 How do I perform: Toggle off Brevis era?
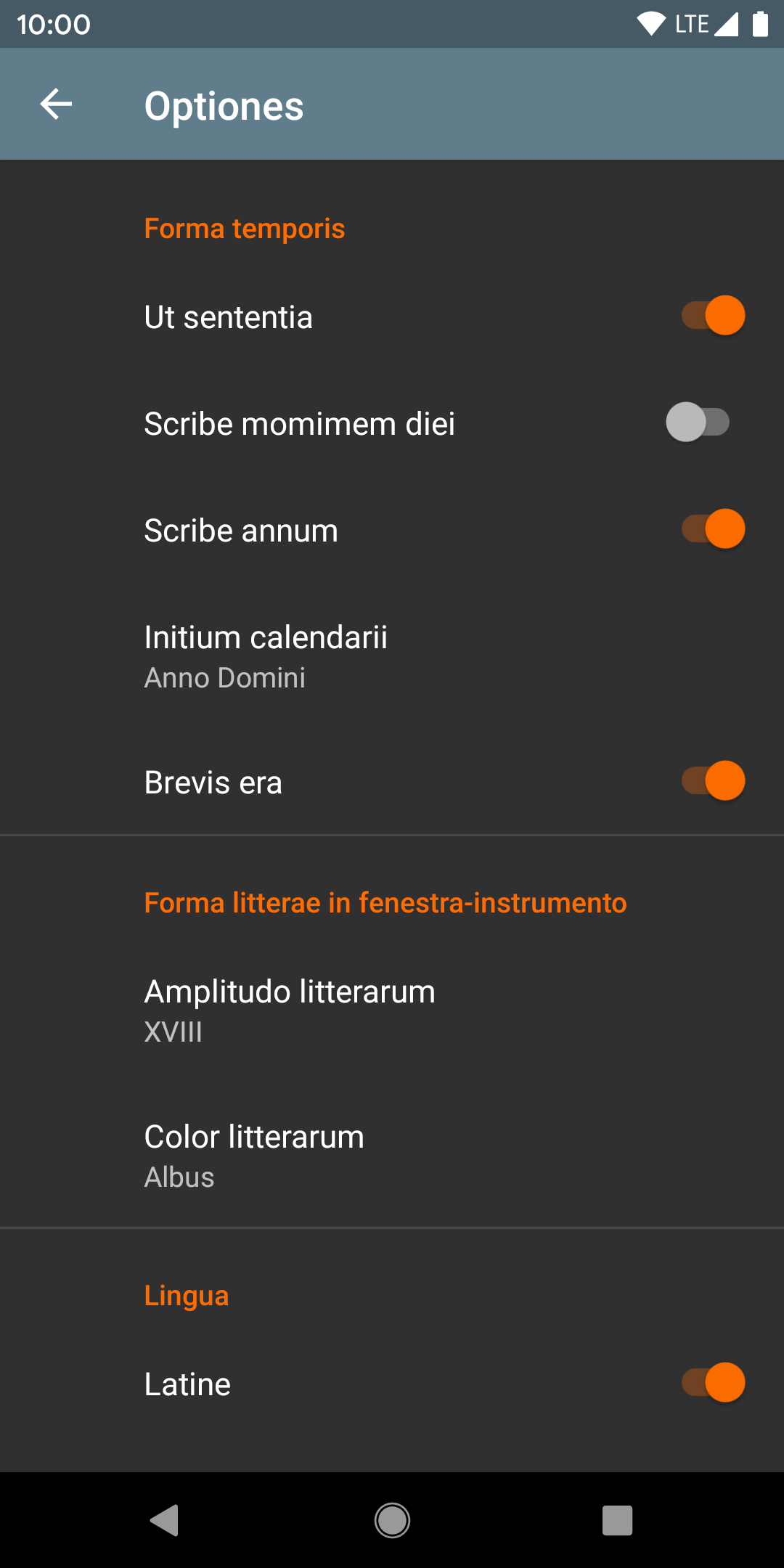[x=713, y=781]
